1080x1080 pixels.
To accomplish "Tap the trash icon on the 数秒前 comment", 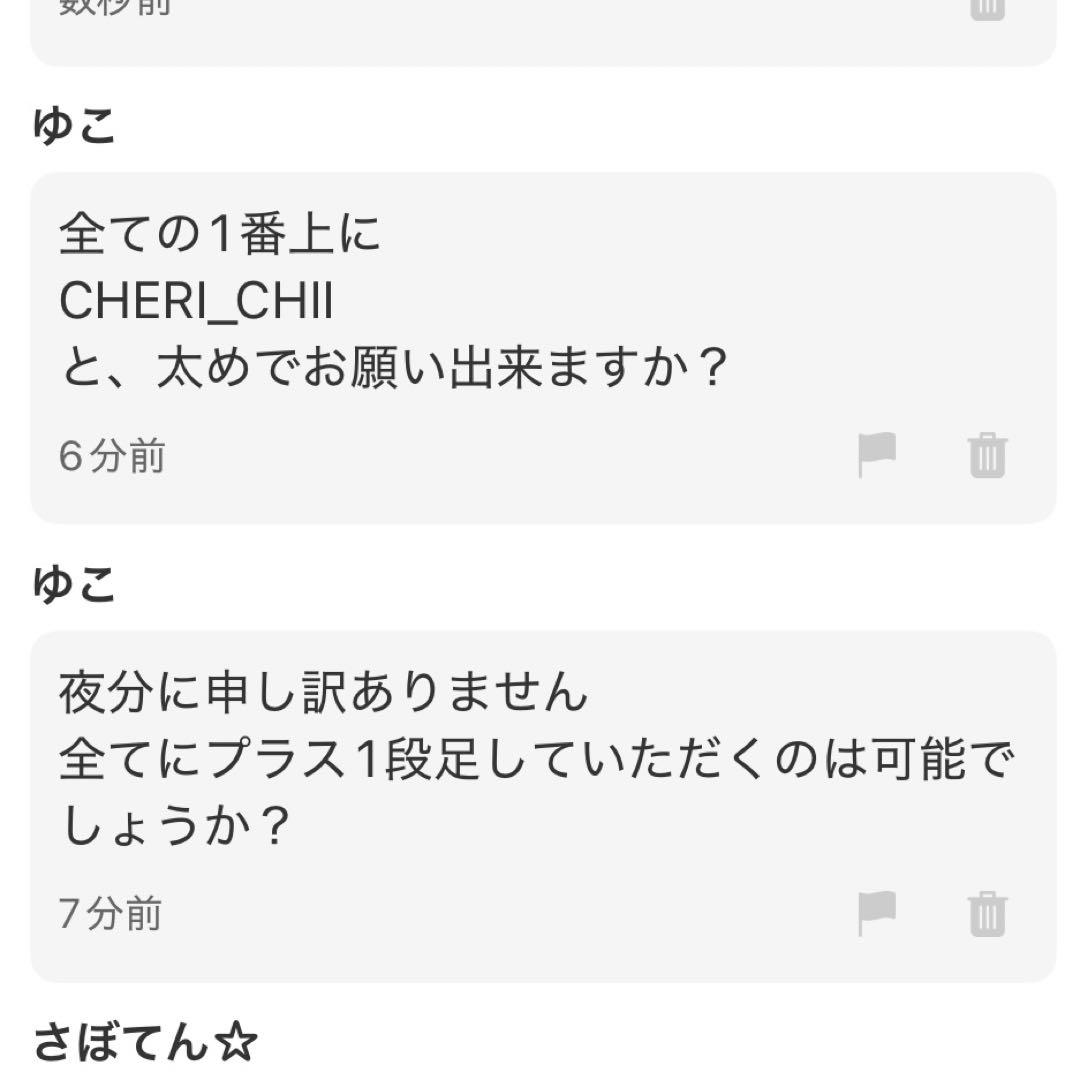I will pyautogui.click(x=988, y=10).
